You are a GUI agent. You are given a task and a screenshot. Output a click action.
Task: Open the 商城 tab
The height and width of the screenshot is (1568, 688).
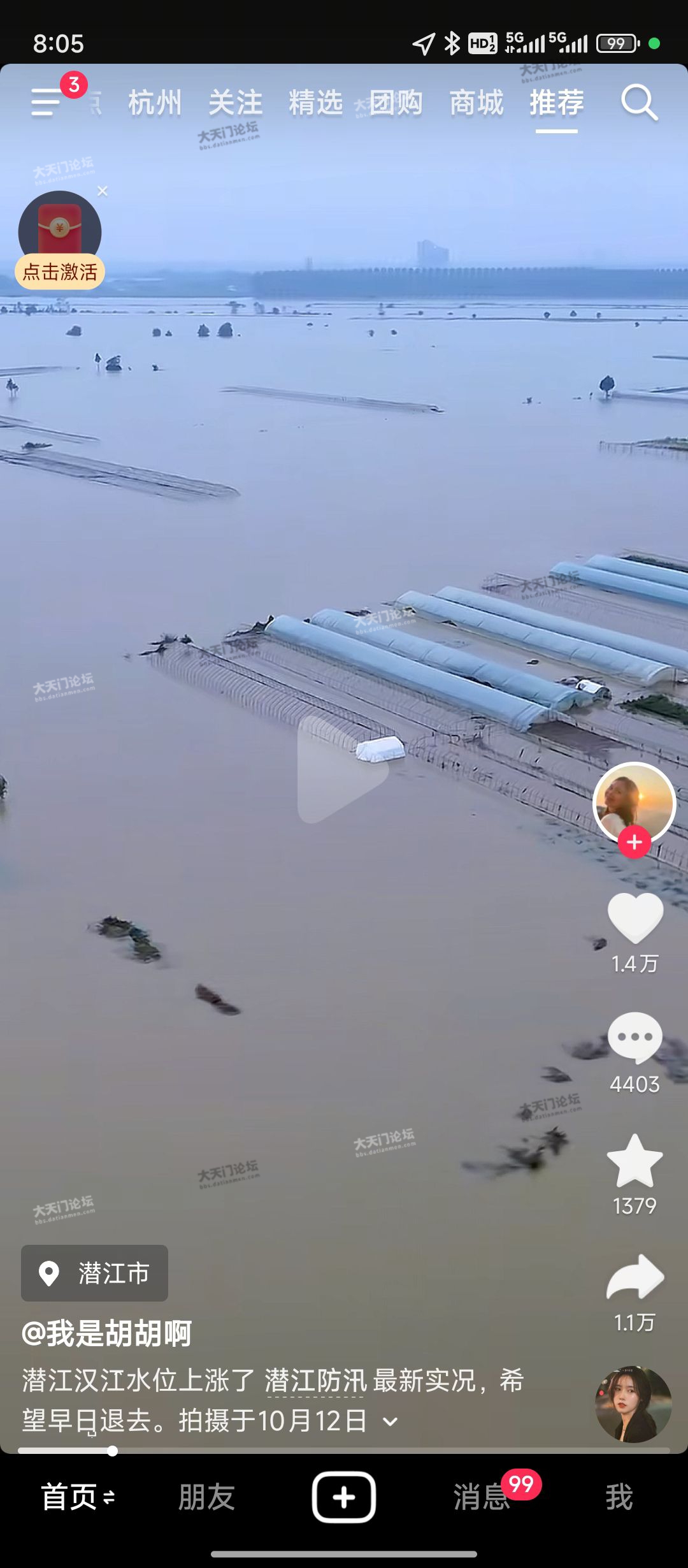click(477, 103)
